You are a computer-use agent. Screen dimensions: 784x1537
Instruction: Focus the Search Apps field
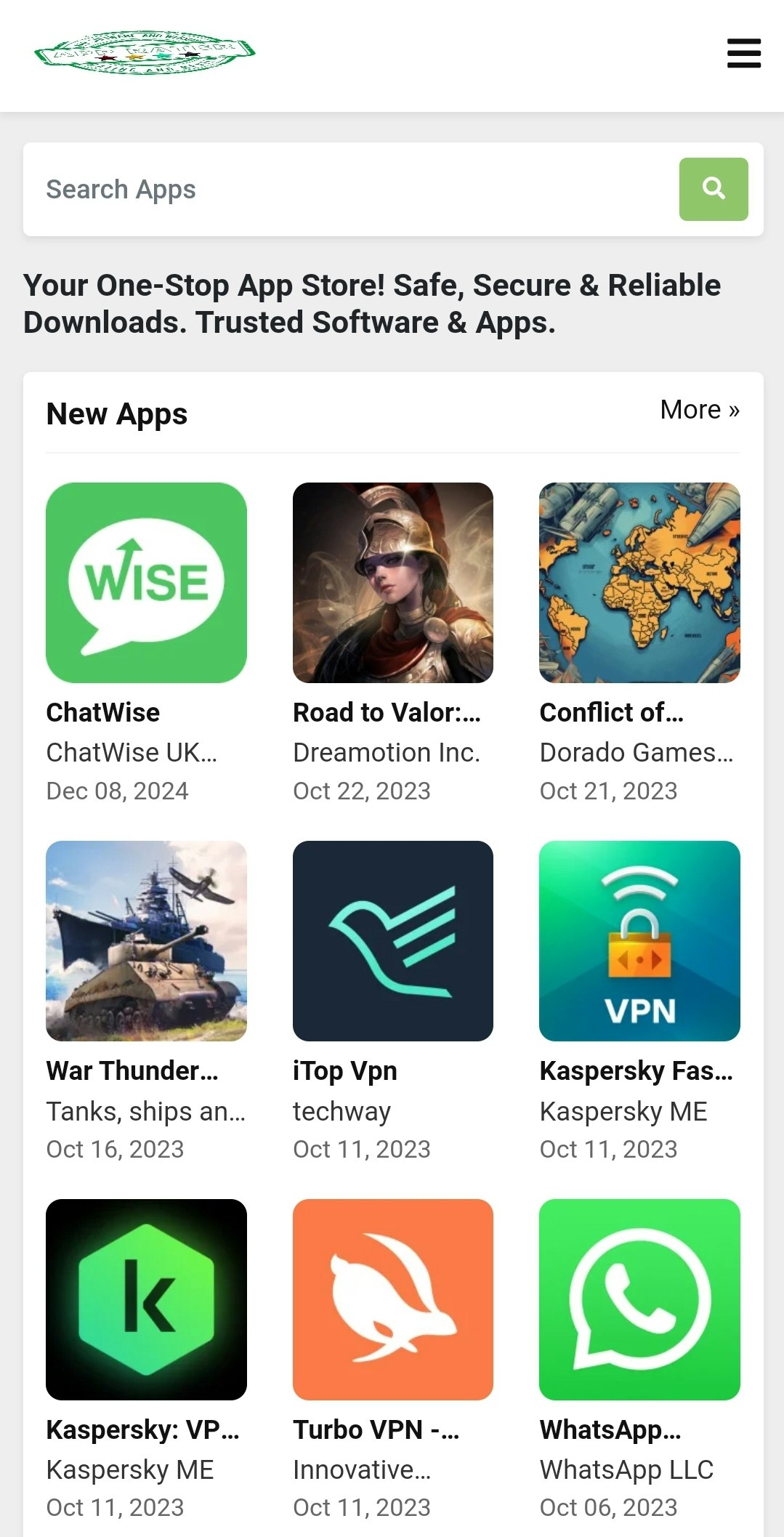(349, 189)
